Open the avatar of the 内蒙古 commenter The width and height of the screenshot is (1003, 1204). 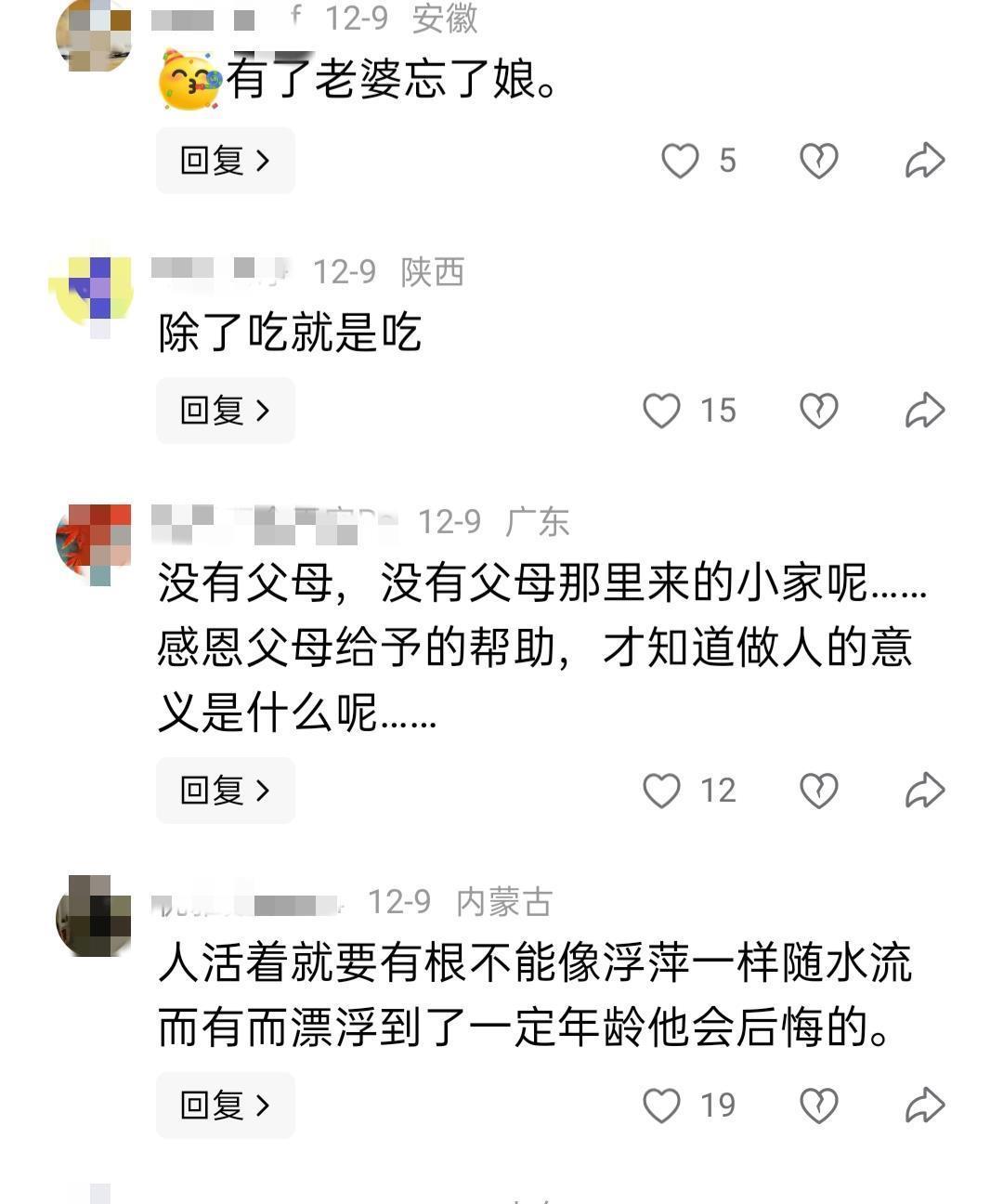[93, 917]
